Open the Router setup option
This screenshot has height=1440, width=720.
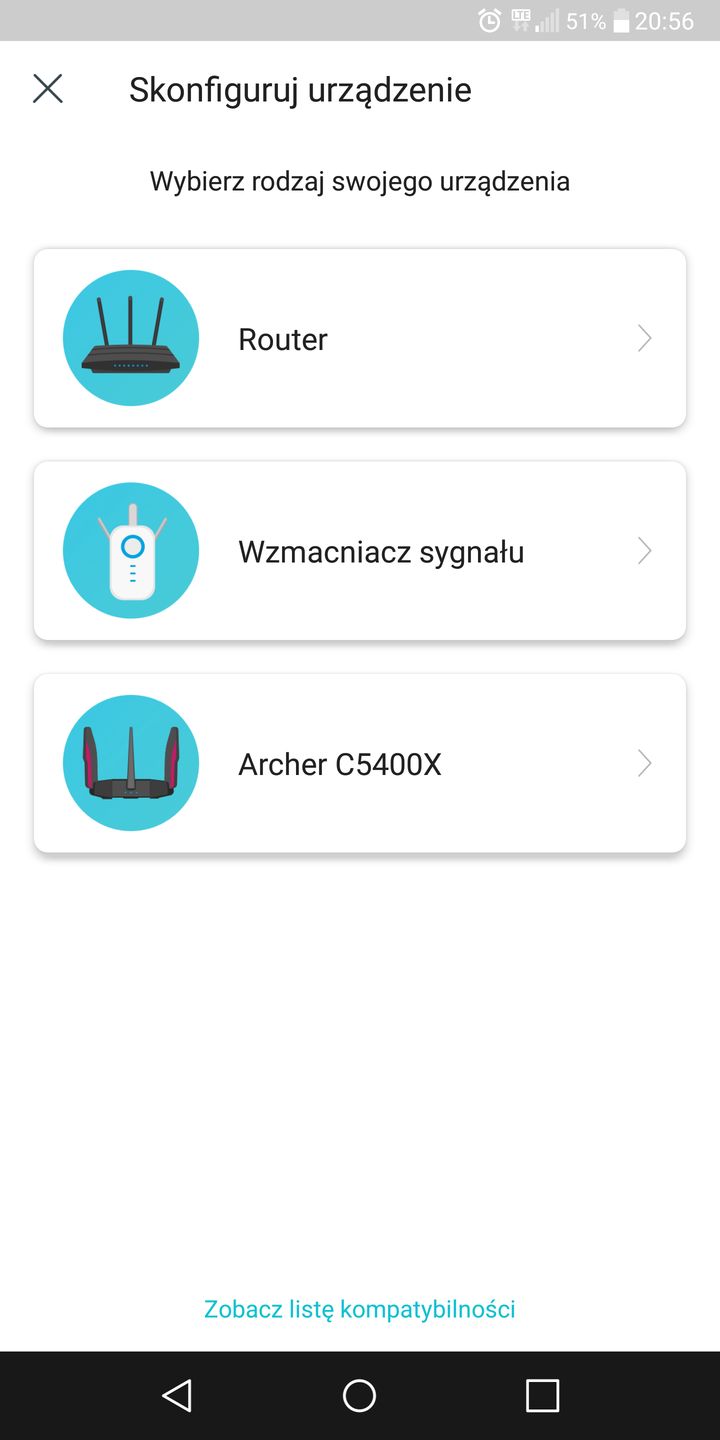(360, 338)
